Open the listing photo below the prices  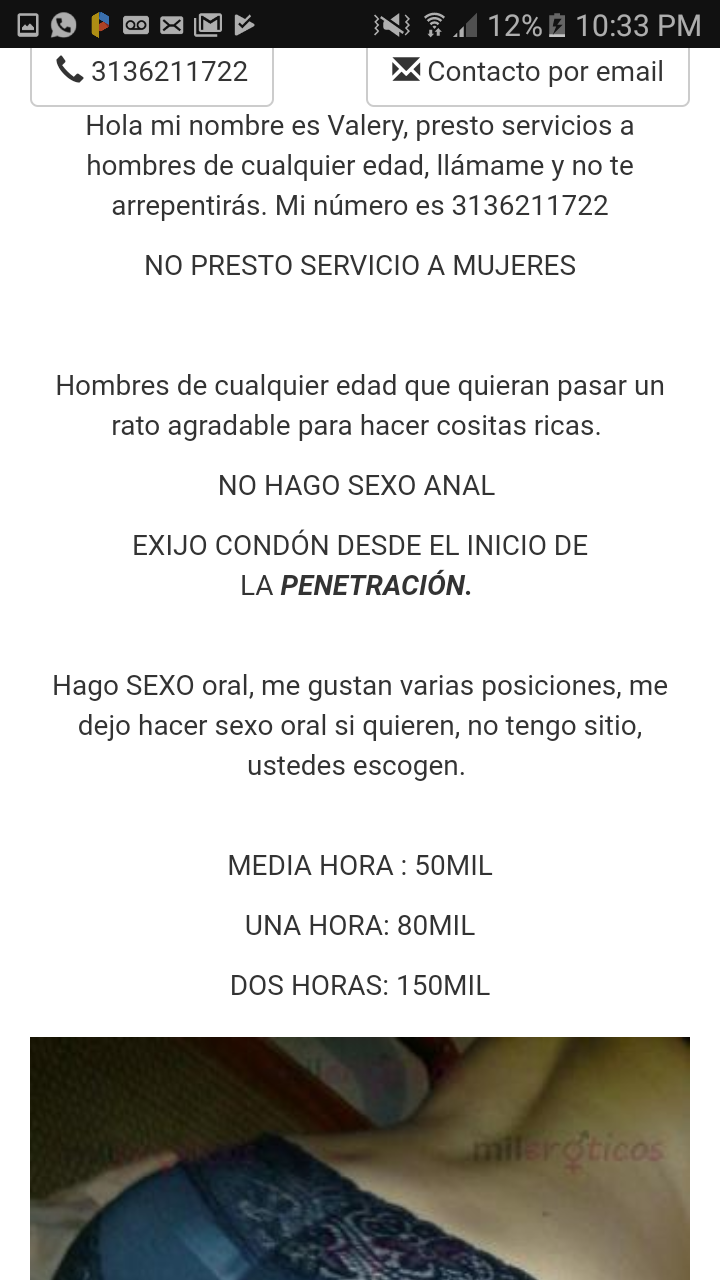click(360, 1158)
